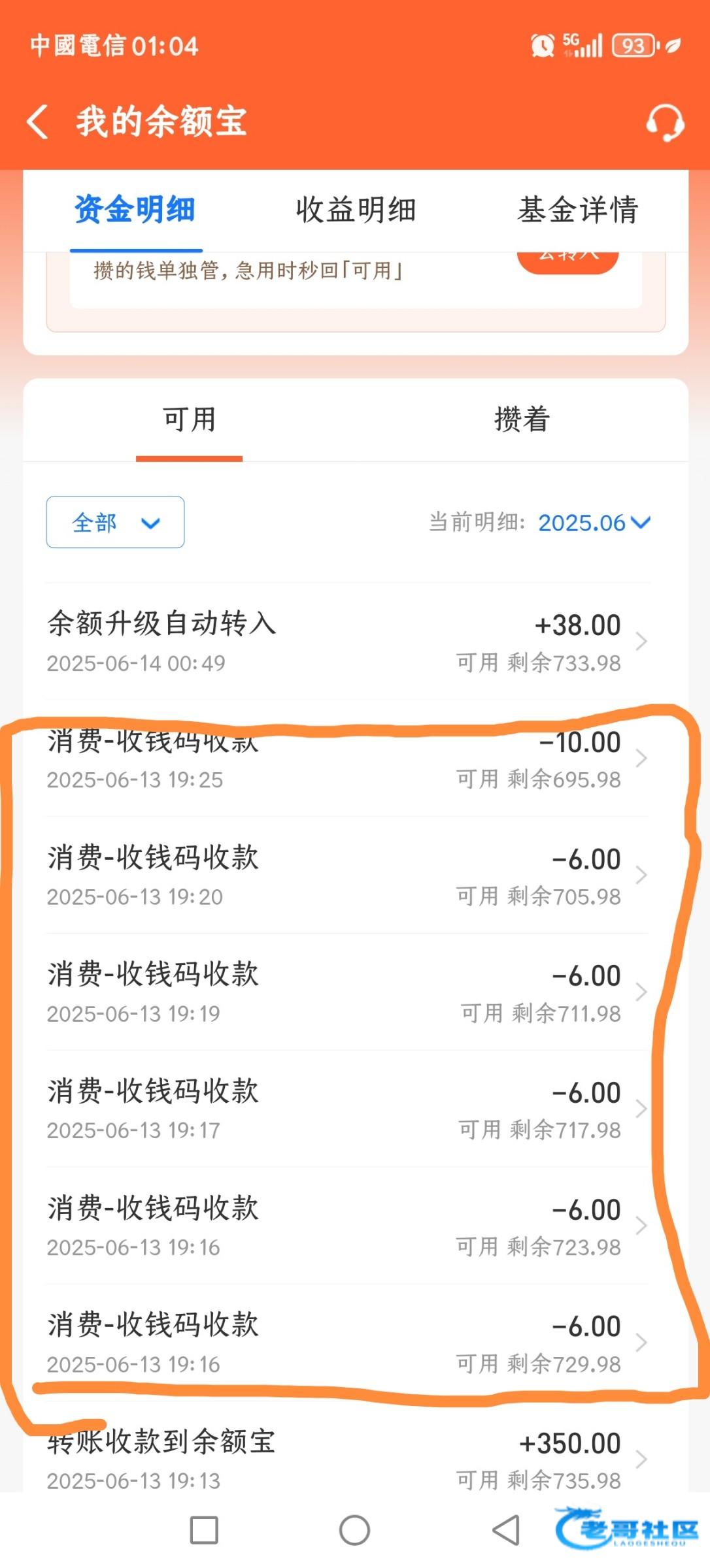Open the -6.00 payment at 19:20
710x1568 pixels.
coord(348,875)
